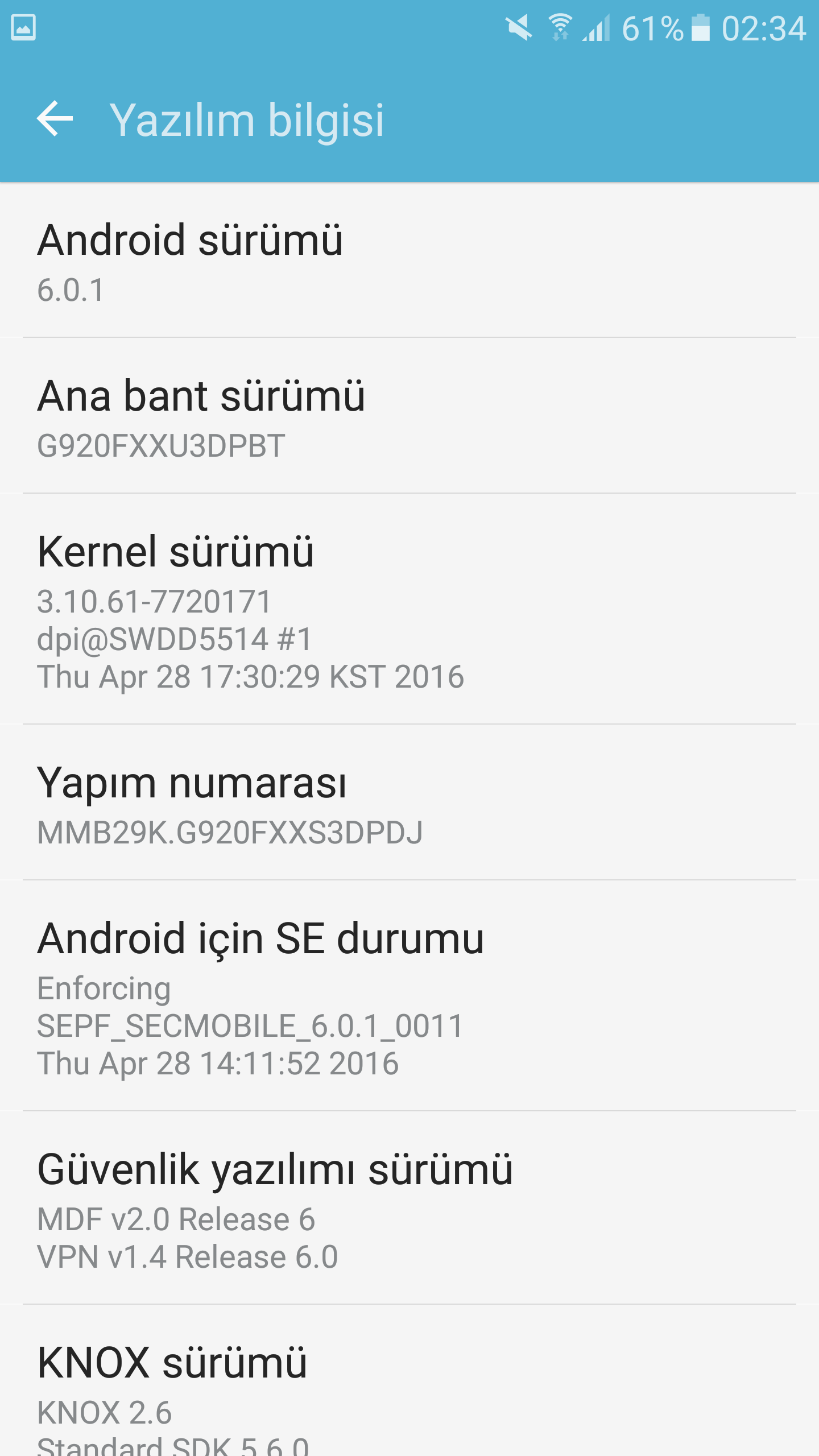This screenshot has height=1456, width=819.
Task: Select the Android için SE durumu row
Action: tap(409, 996)
